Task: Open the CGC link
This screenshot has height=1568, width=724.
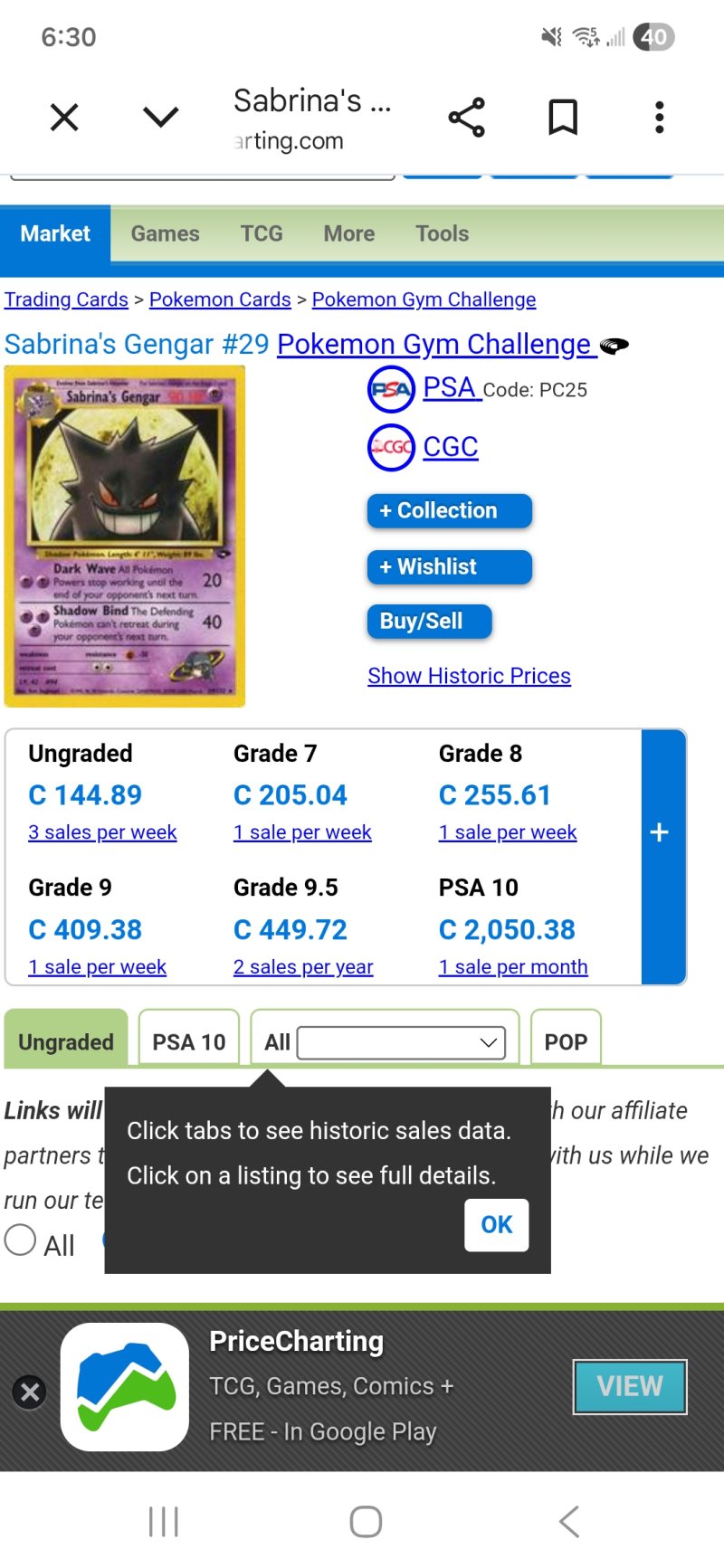Action: (450, 447)
